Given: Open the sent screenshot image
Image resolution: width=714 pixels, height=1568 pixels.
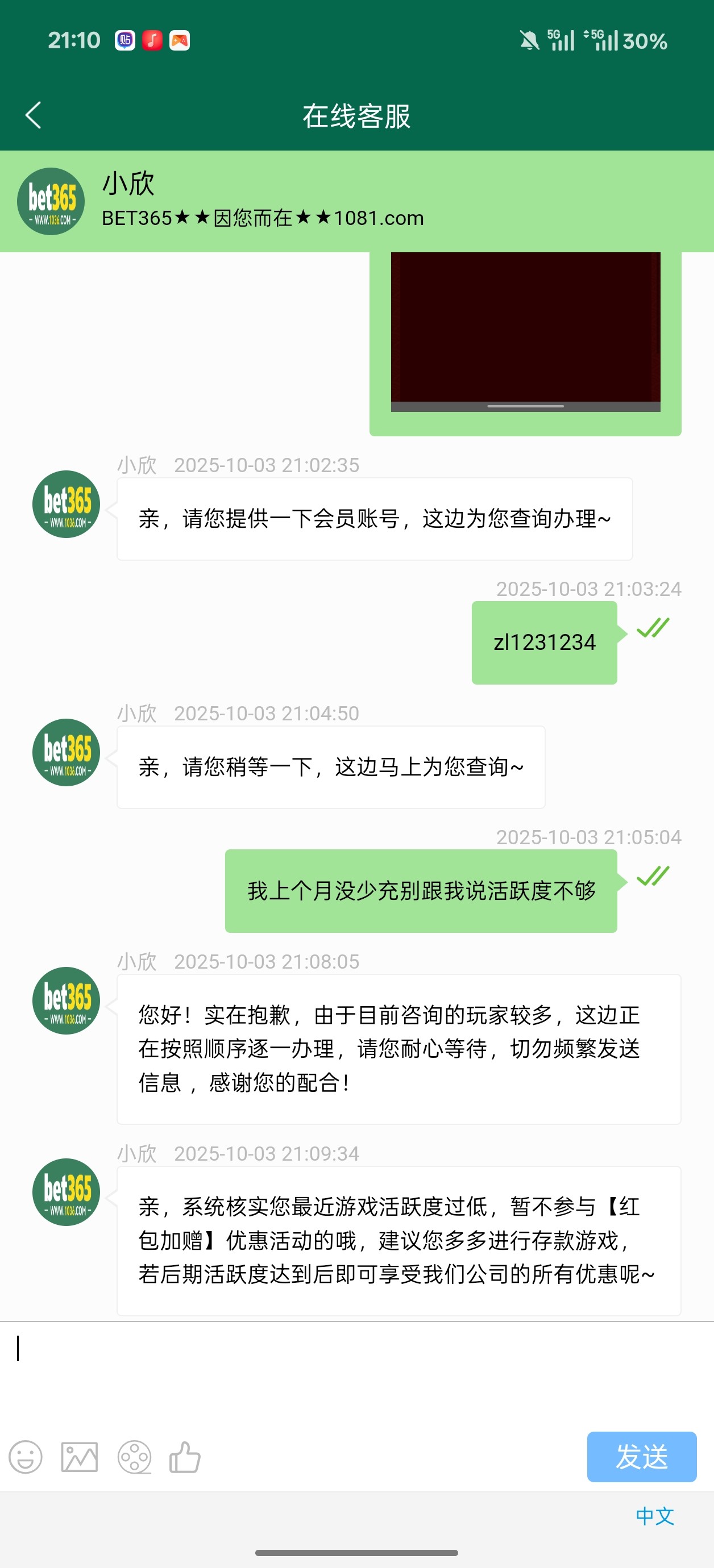Looking at the screenshot, I should [525, 332].
